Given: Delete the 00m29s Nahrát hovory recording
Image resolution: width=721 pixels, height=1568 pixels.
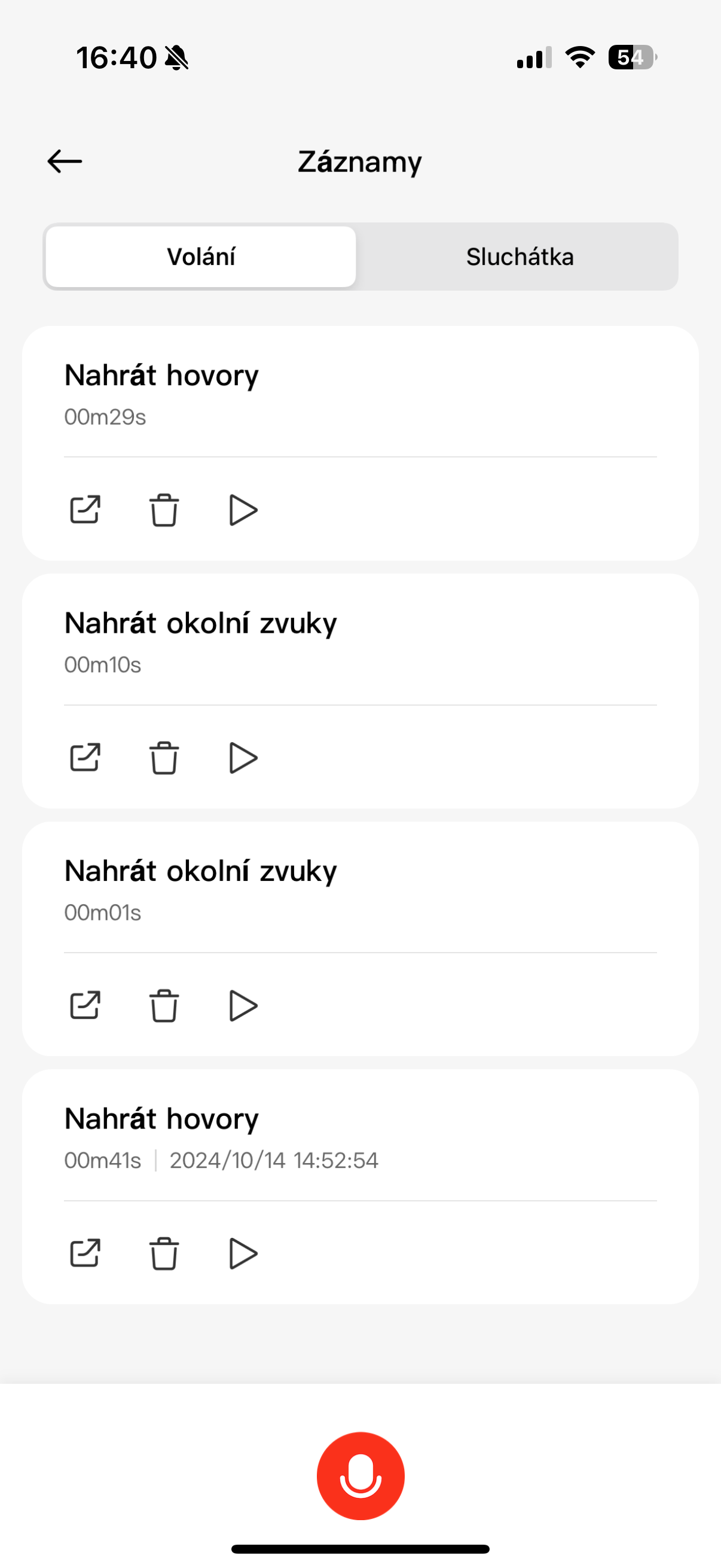Looking at the screenshot, I should point(164,510).
